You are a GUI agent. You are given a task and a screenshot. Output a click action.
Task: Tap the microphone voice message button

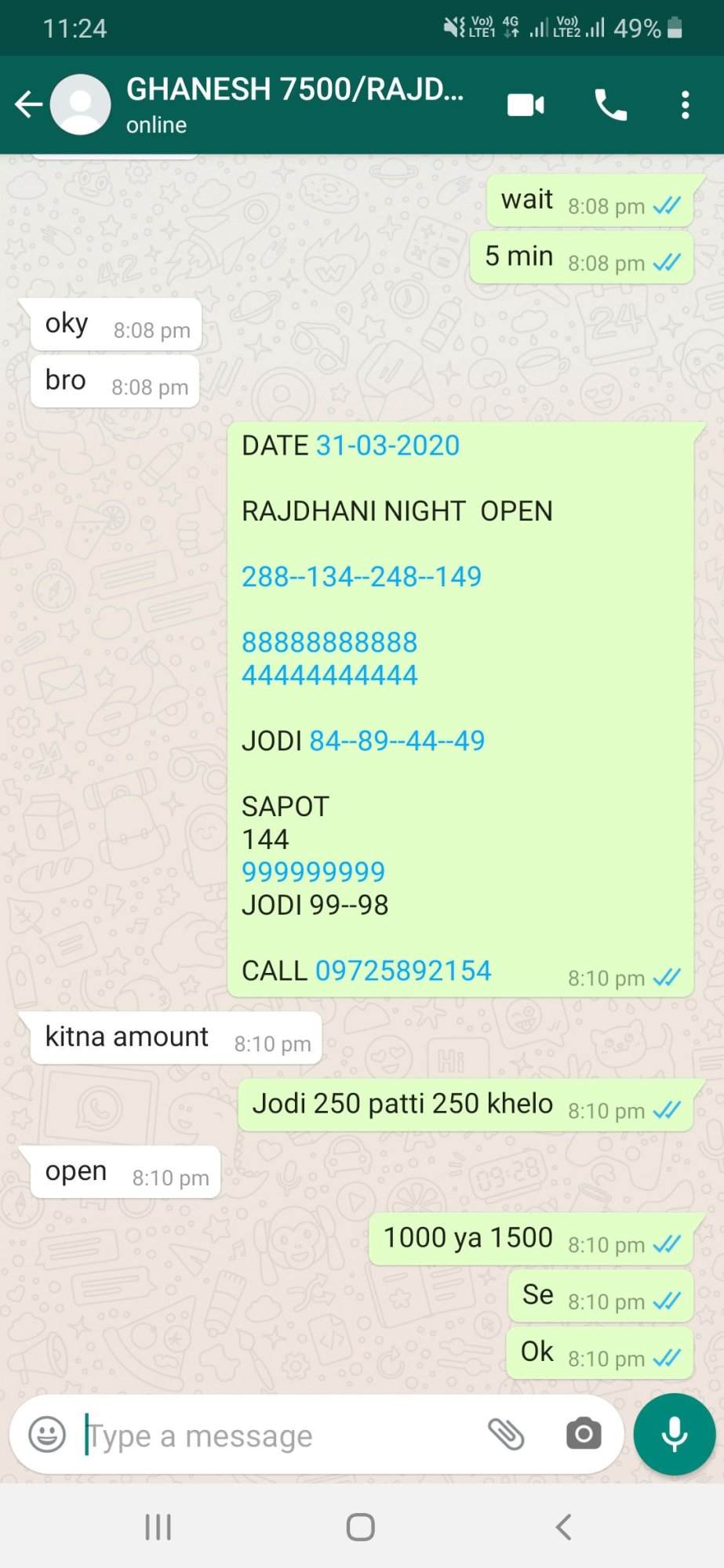tap(675, 1435)
